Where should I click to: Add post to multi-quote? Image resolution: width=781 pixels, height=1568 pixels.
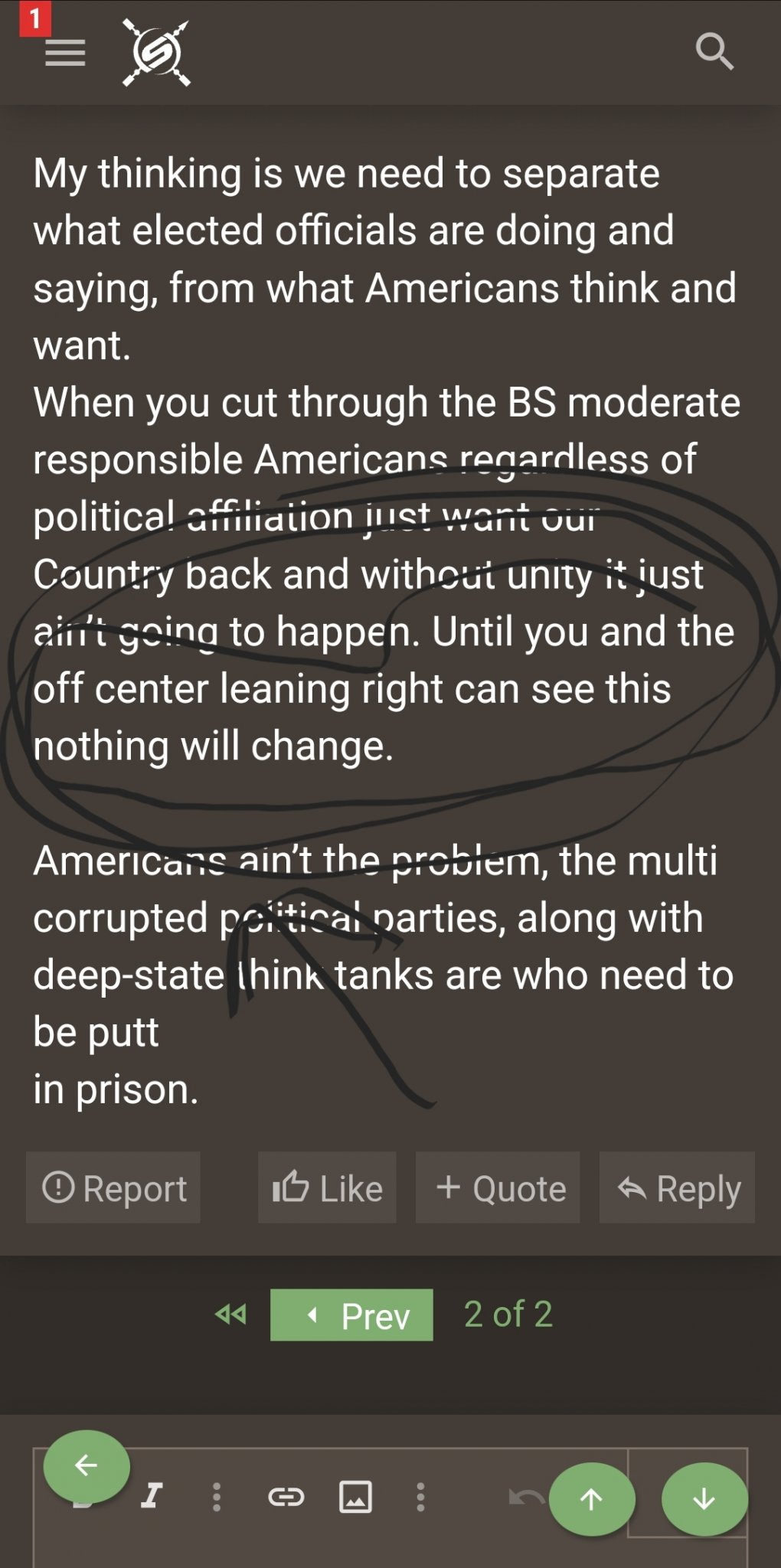[x=498, y=1187]
